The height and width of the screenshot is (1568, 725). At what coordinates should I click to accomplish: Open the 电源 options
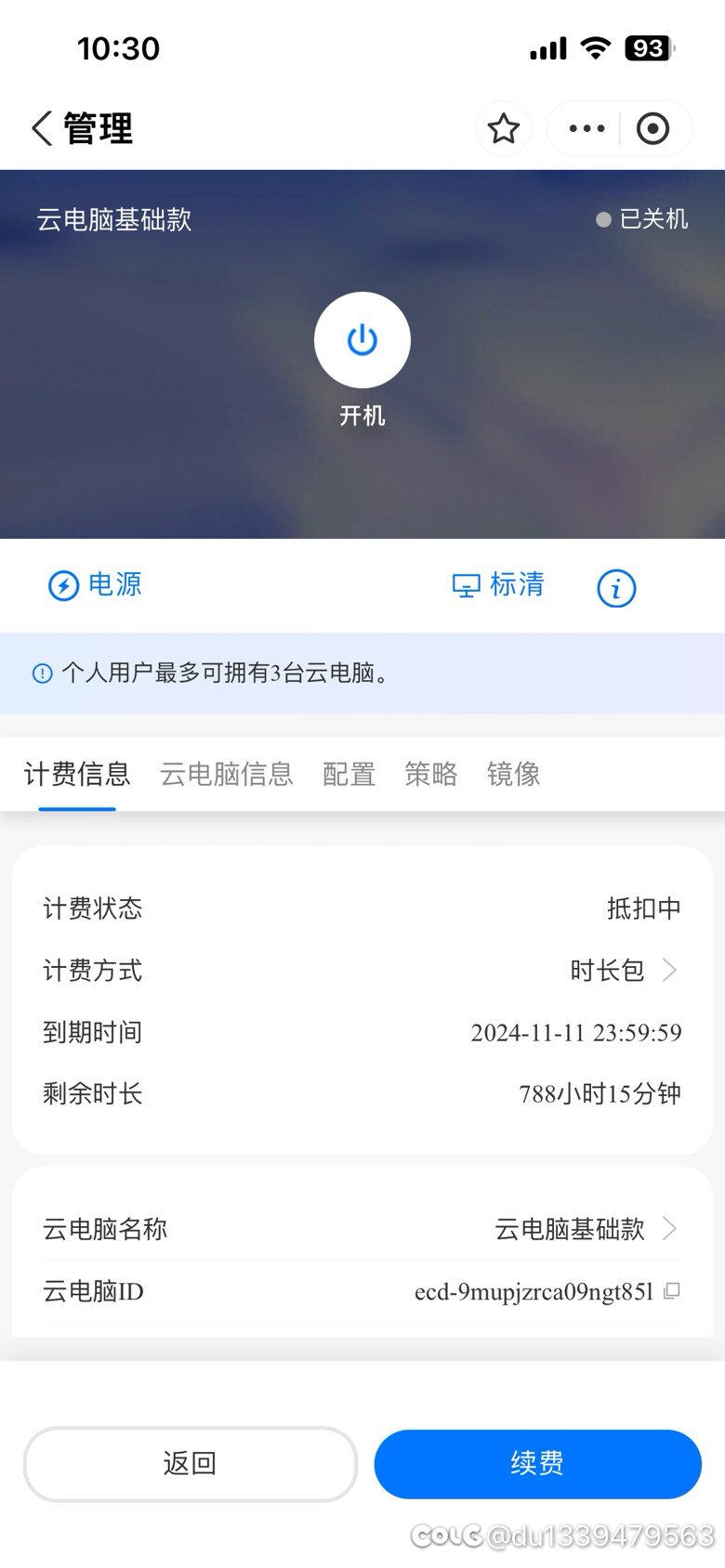click(x=95, y=585)
